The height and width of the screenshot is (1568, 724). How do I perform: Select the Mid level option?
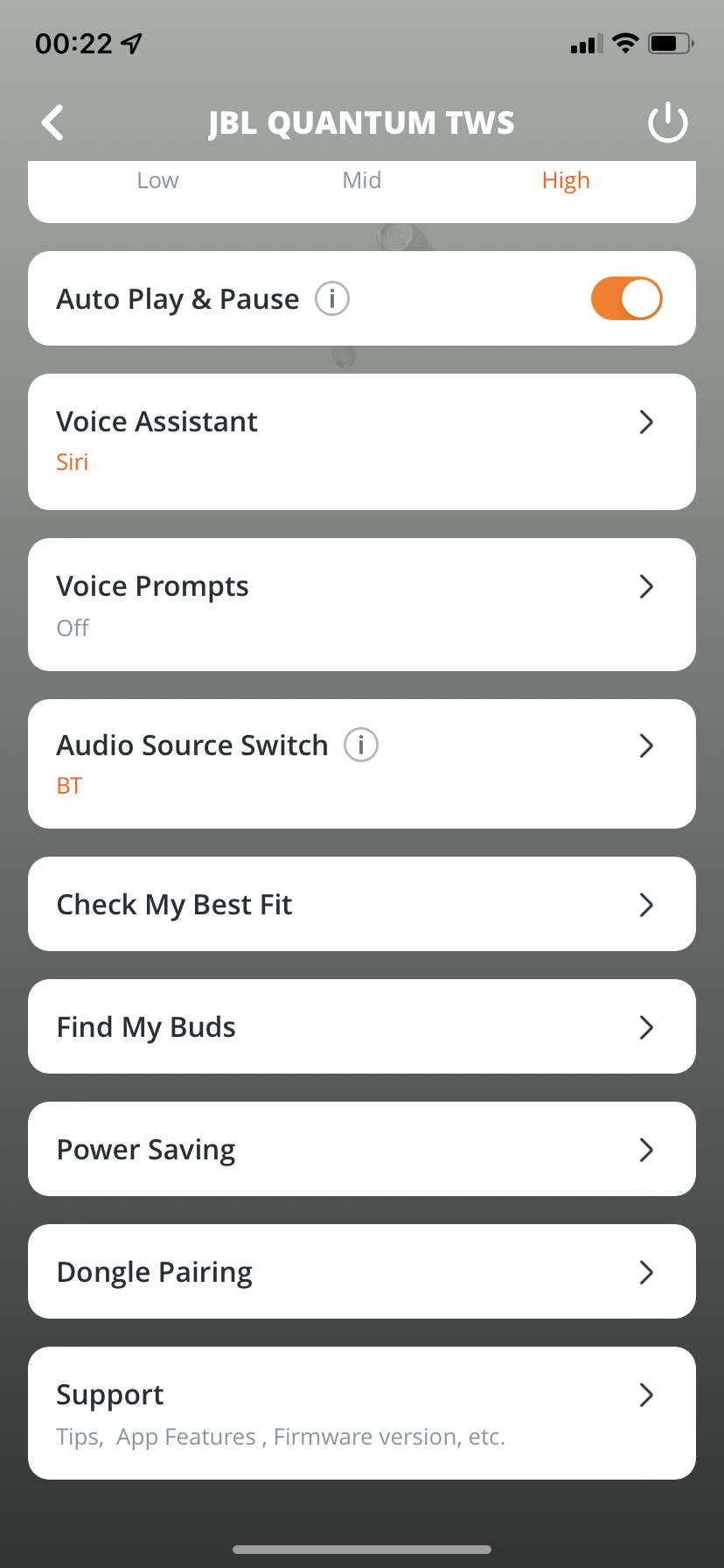point(361,180)
